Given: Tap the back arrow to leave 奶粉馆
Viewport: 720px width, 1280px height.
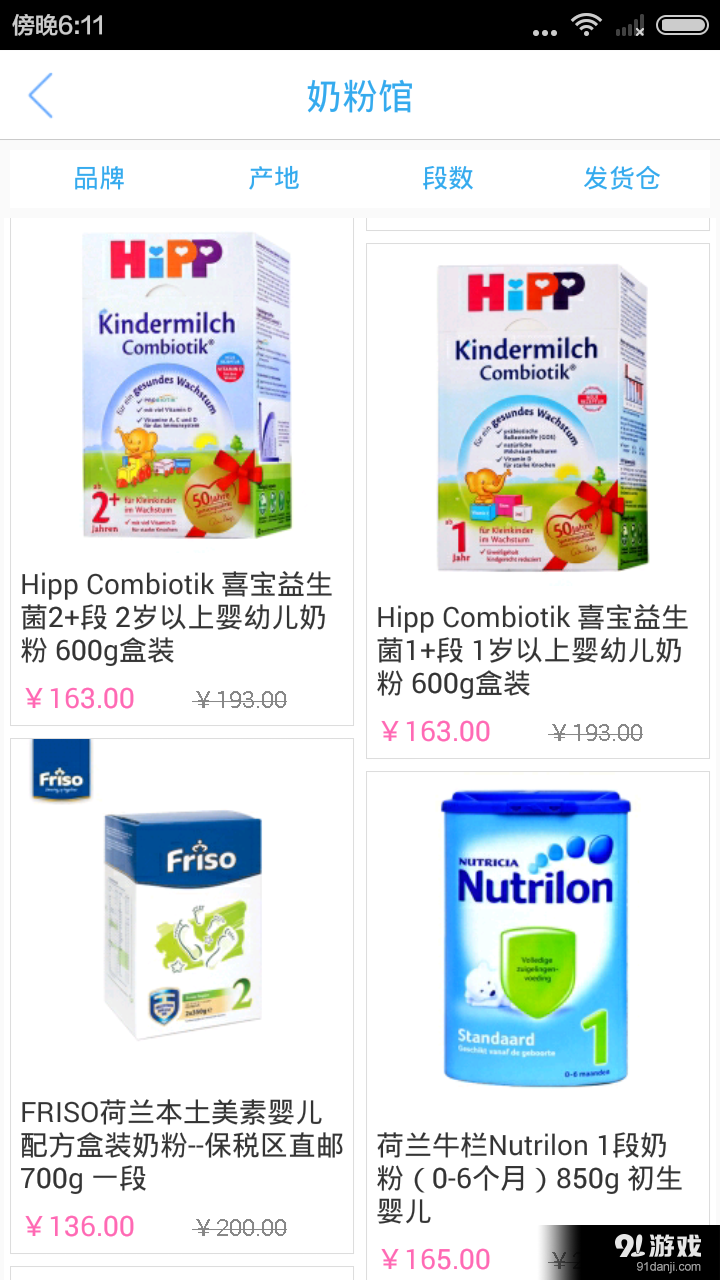Looking at the screenshot, I should point(40,95).
